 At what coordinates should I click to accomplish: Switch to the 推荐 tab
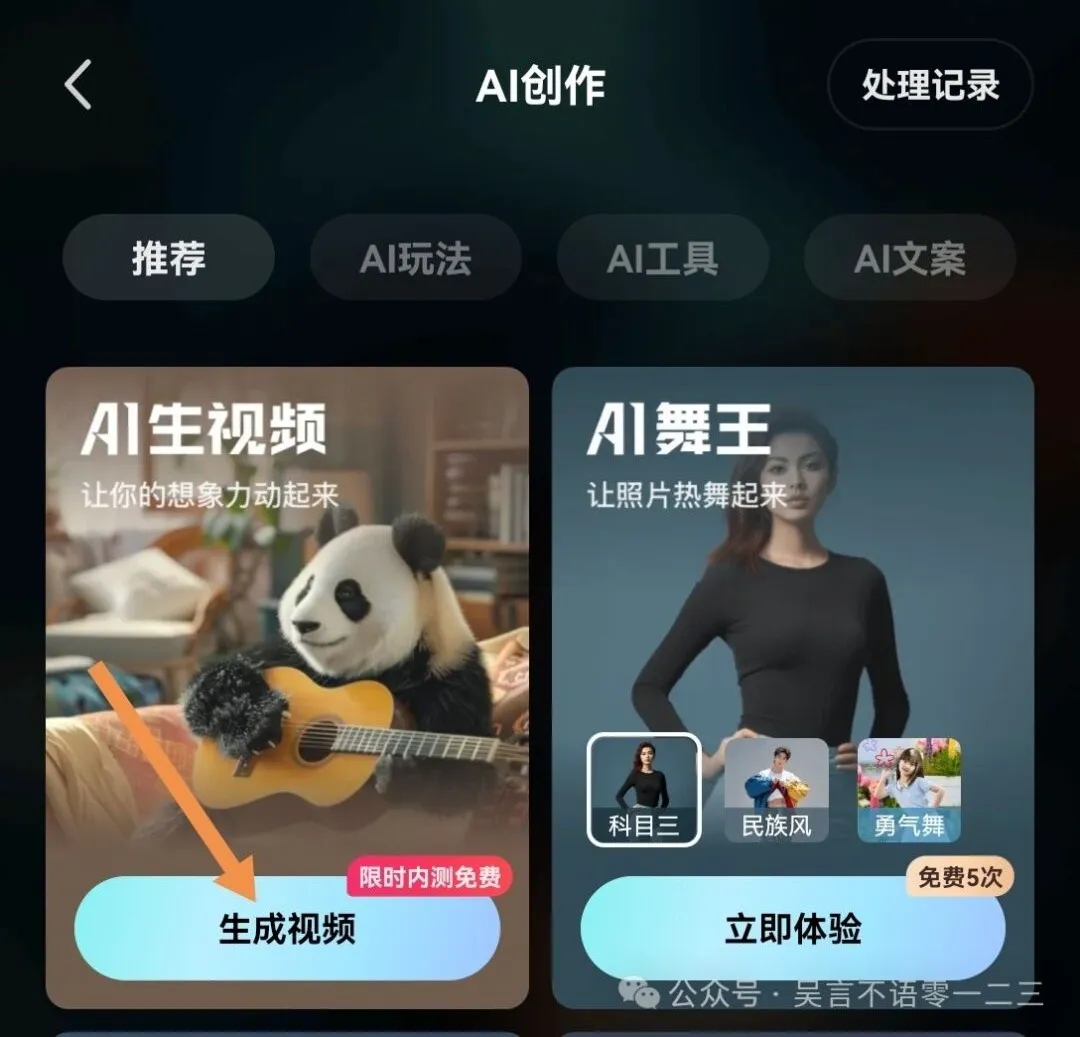pyautogui.click(x=168, y=259)
